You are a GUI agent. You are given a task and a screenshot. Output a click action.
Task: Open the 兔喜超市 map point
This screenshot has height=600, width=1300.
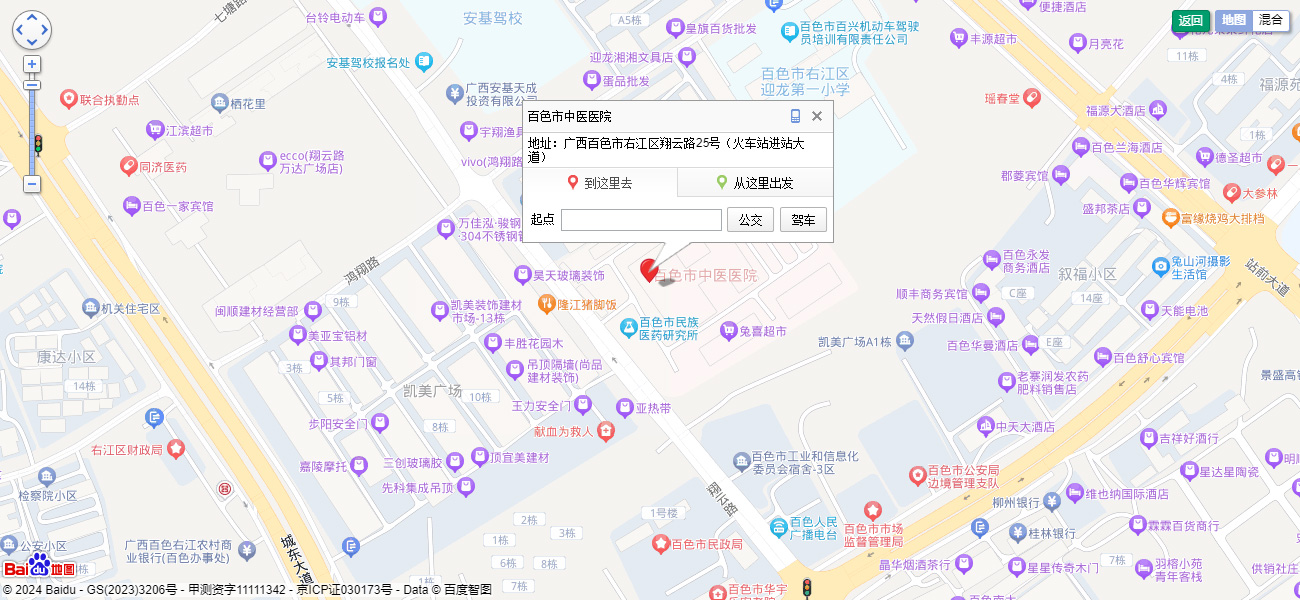[x=729, y=330]
